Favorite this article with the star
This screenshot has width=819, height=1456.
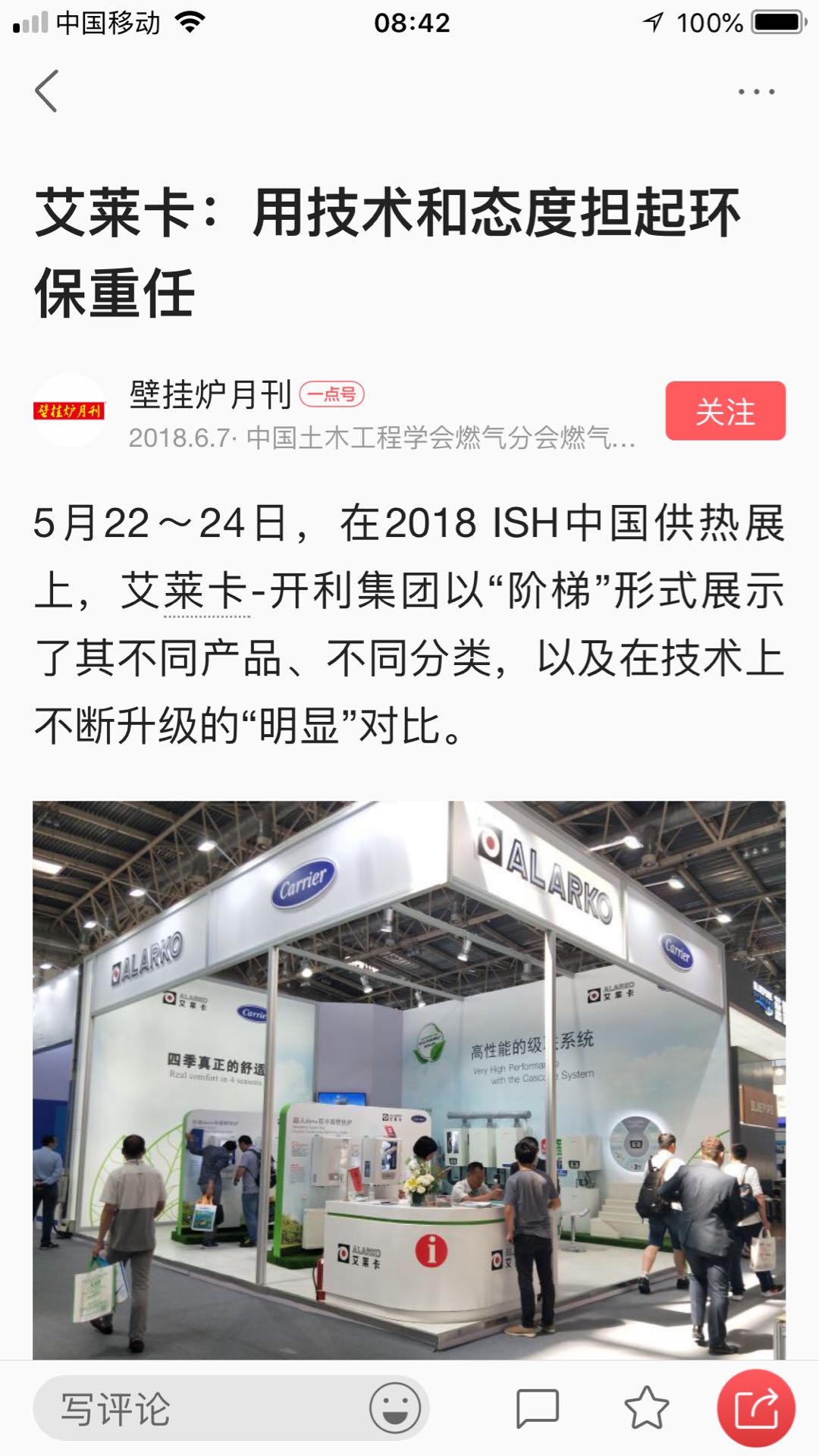(x=646, y=1408)
